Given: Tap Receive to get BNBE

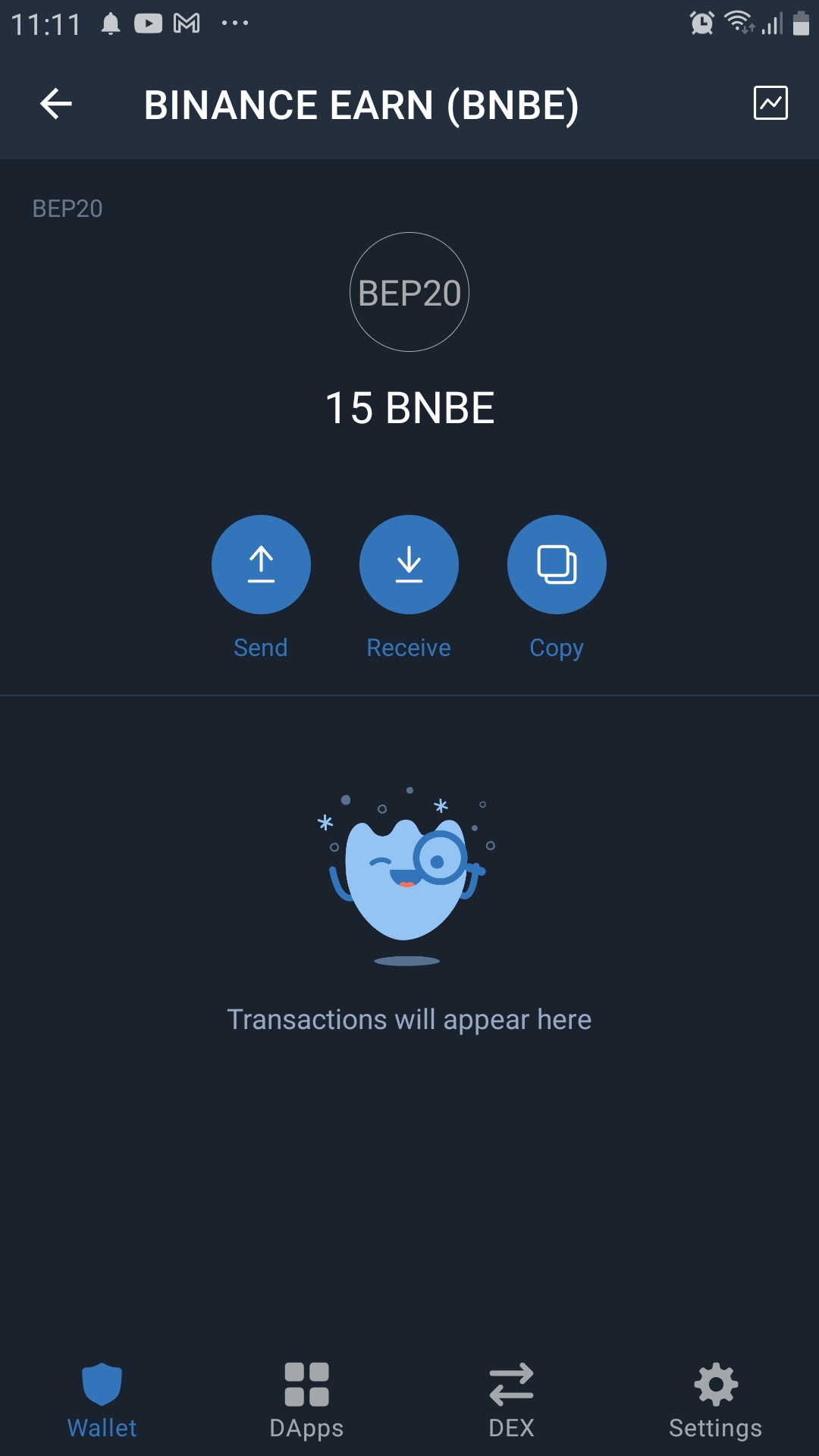Looking at the screenshot, I should 409,565.
